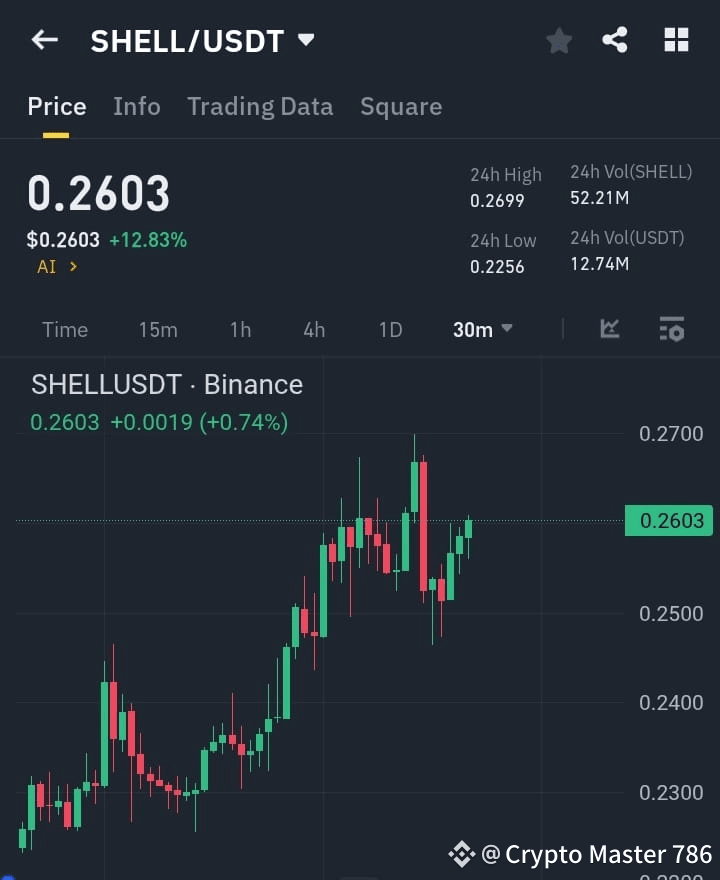
Task: Toggle the favorite star for SHELL/USDT
Action: (x=558, y=40)
